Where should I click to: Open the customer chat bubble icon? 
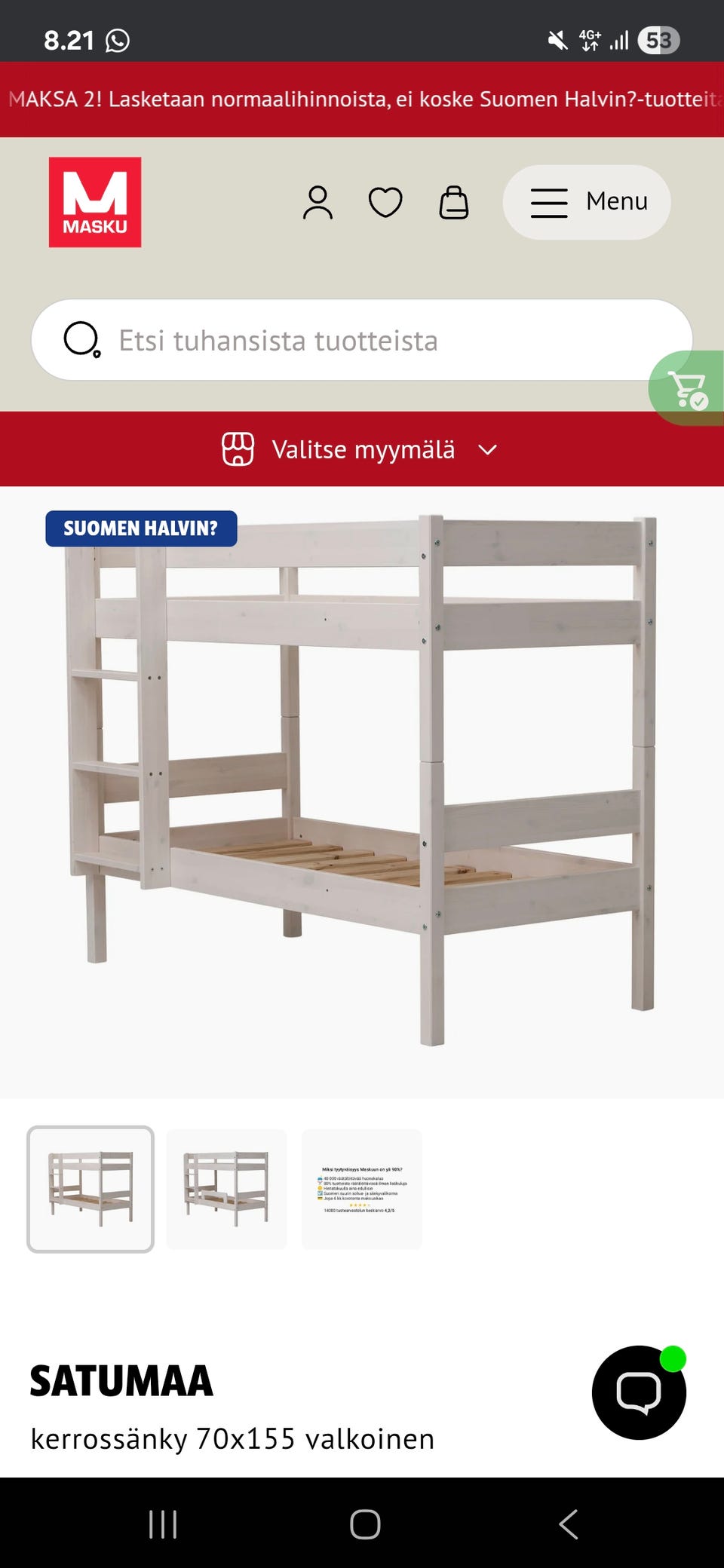tap(642, 1392)
